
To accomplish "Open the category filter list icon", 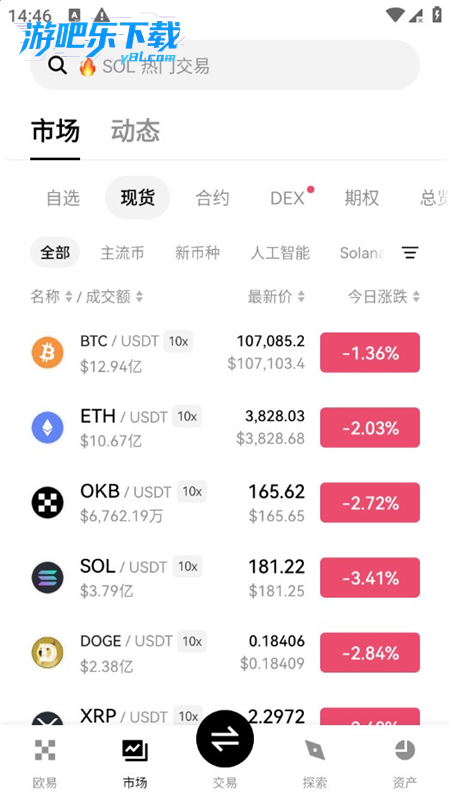I will pos(410,253).
